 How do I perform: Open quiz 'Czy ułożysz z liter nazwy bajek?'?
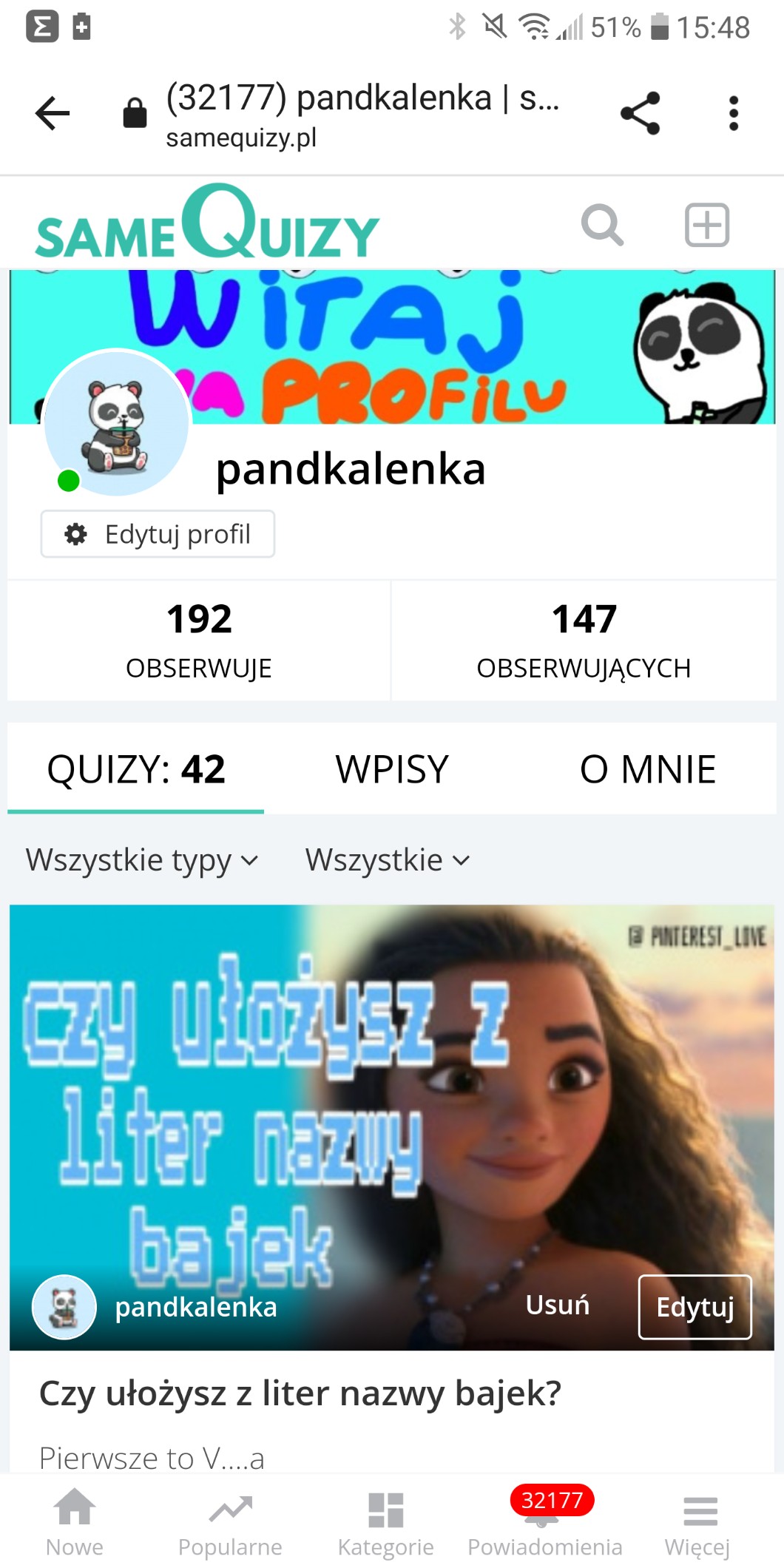point(300,1393)
